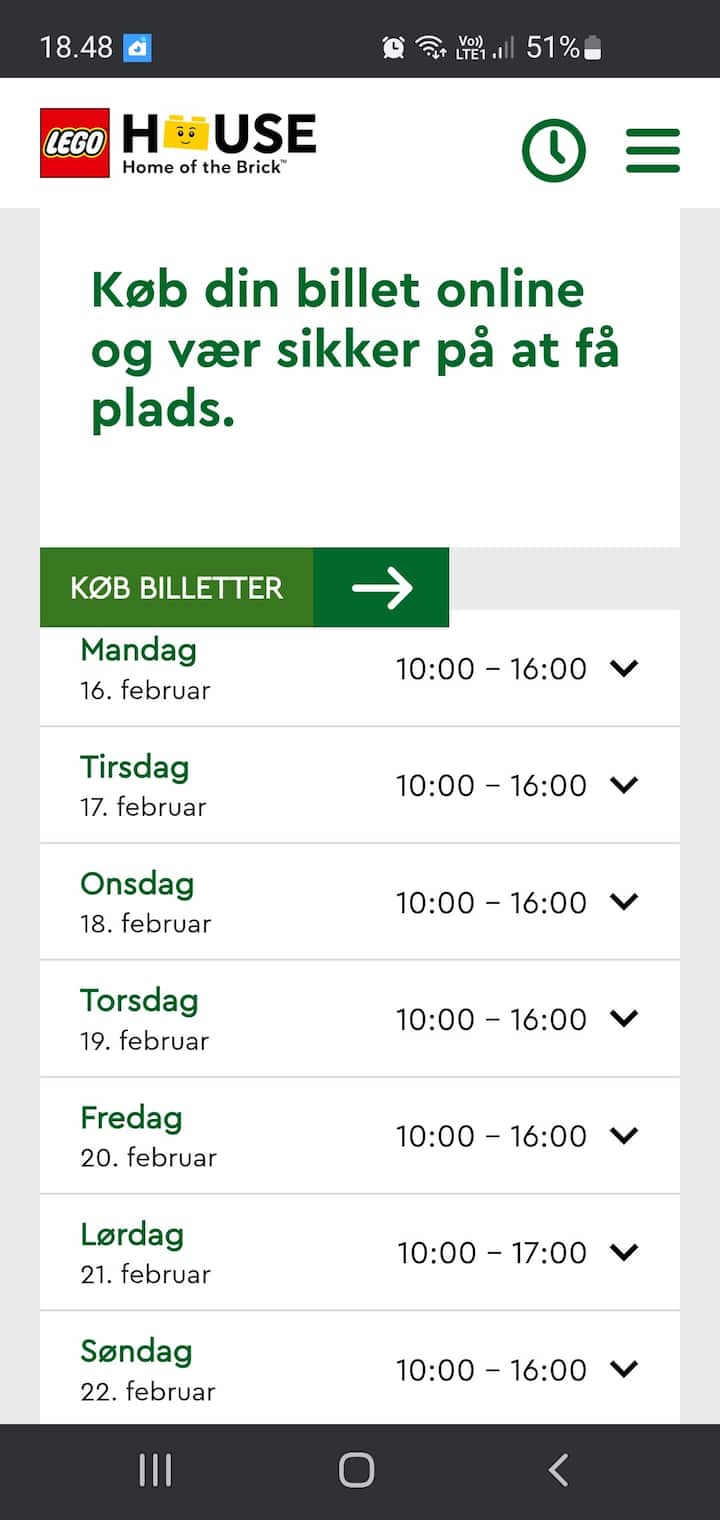Expand the Onsdag 18. februar chevron
720x1520 pixels.
[x=623, y=902]
